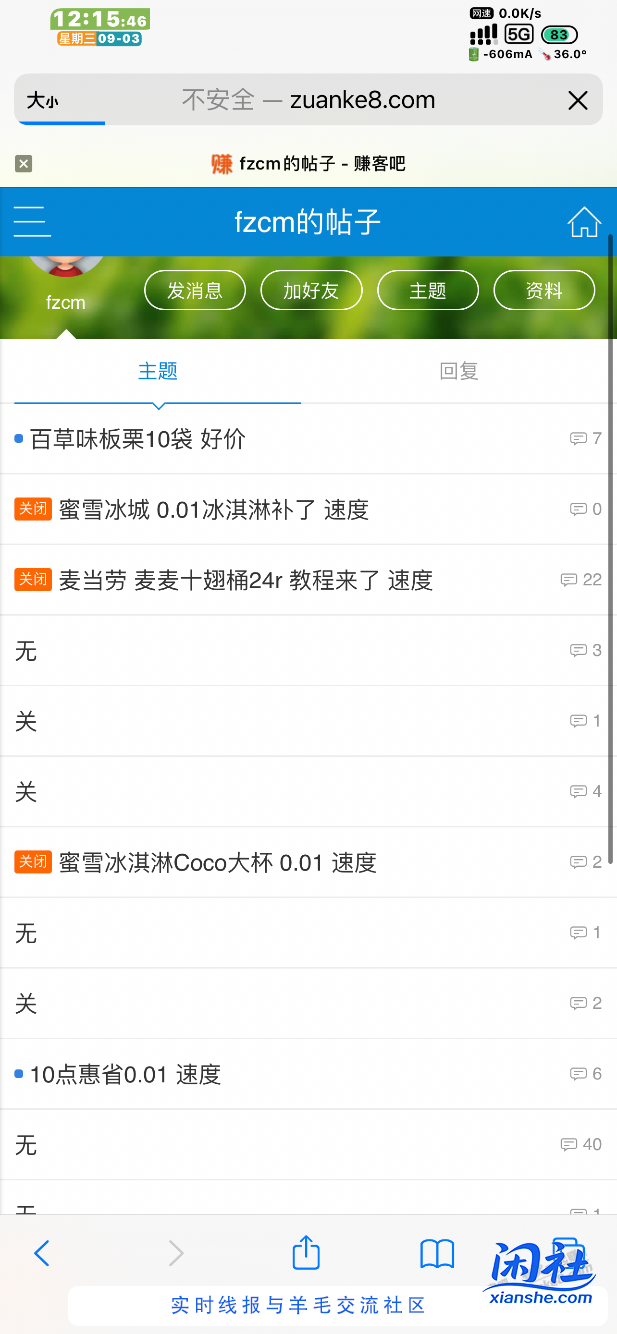Stop loading with the X button

point(578,100)
